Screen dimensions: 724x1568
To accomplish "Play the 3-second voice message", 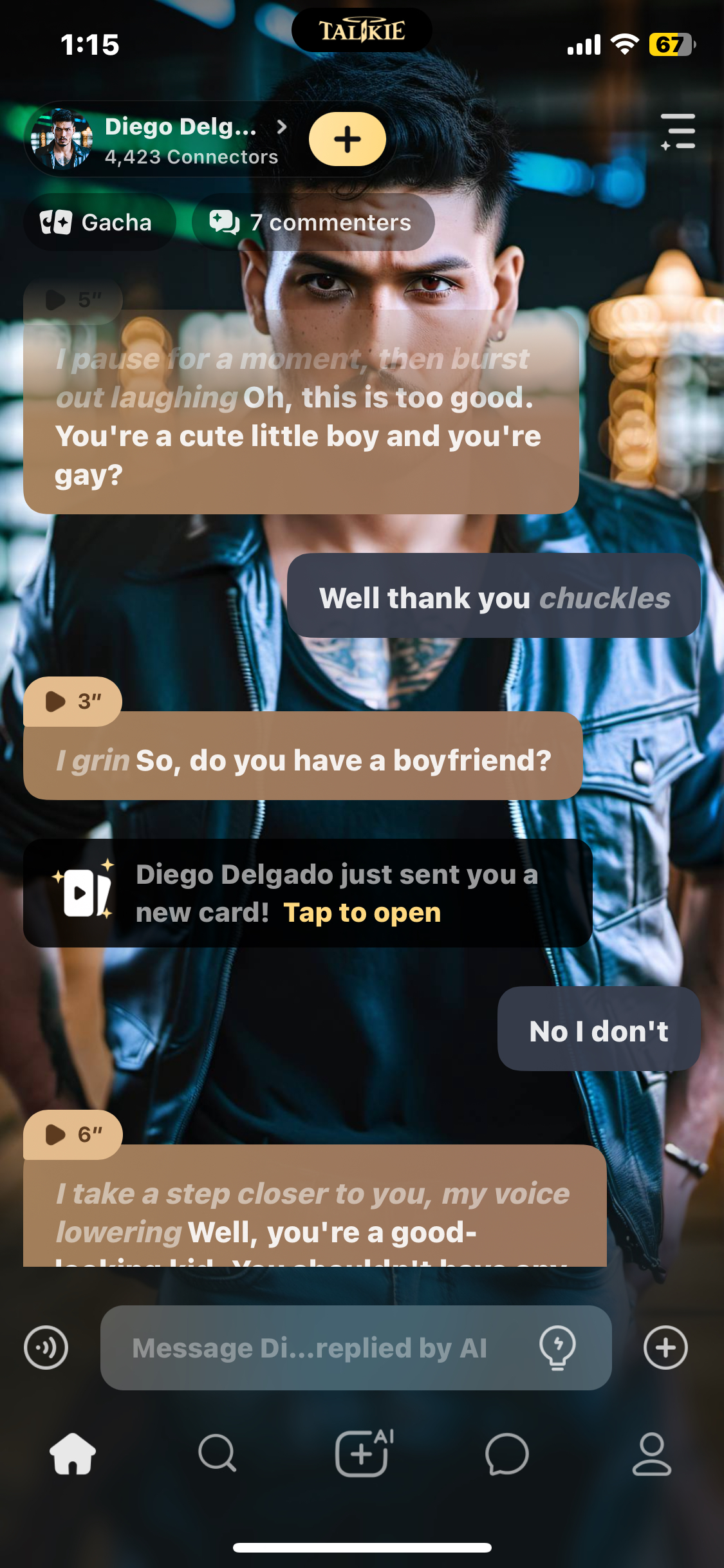I will pyautogui.click(x=72, y=702).
